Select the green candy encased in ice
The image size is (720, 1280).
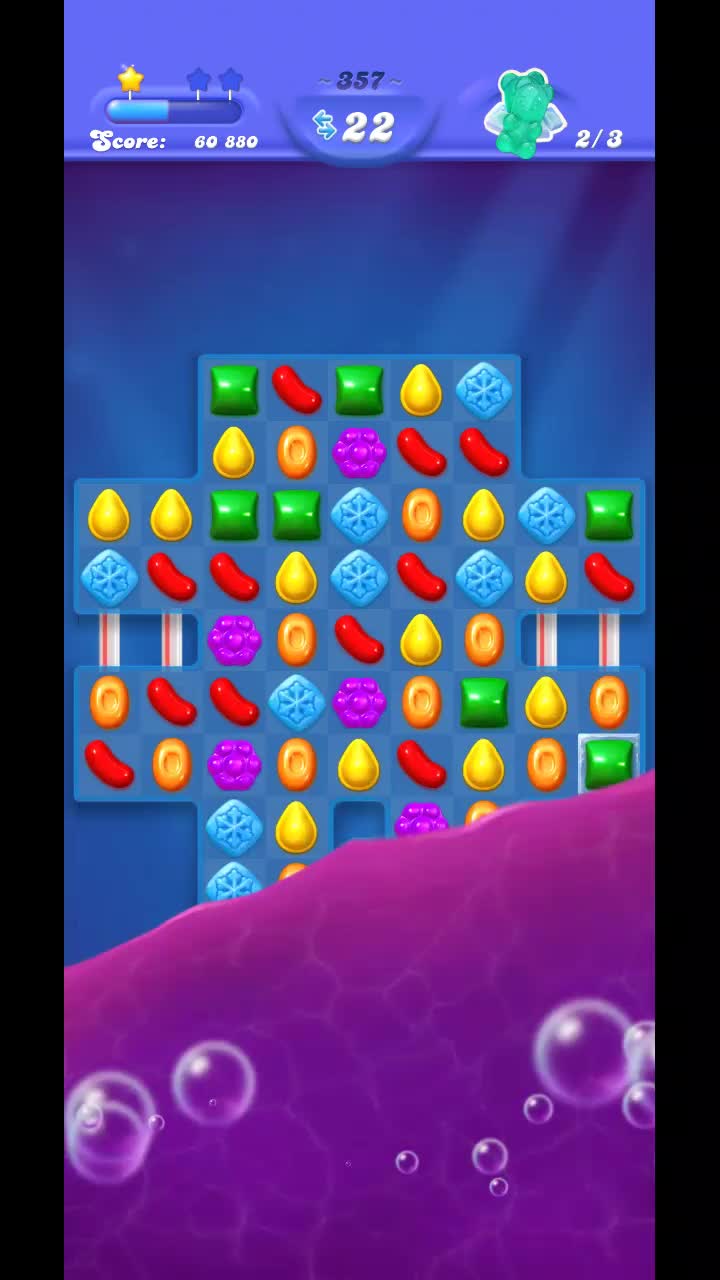point(608,763)
